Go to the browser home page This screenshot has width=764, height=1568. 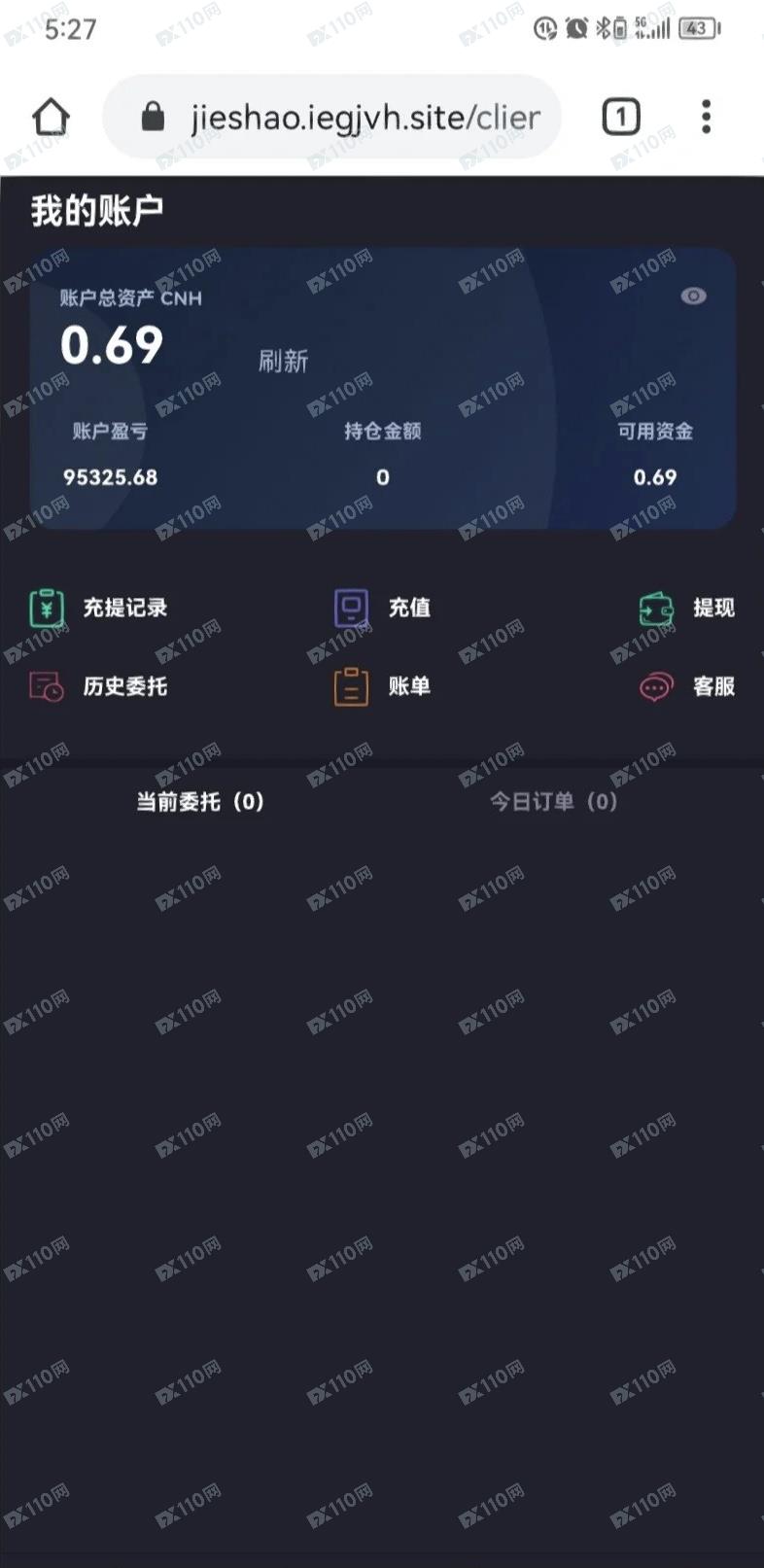click(x=51, y=118)
